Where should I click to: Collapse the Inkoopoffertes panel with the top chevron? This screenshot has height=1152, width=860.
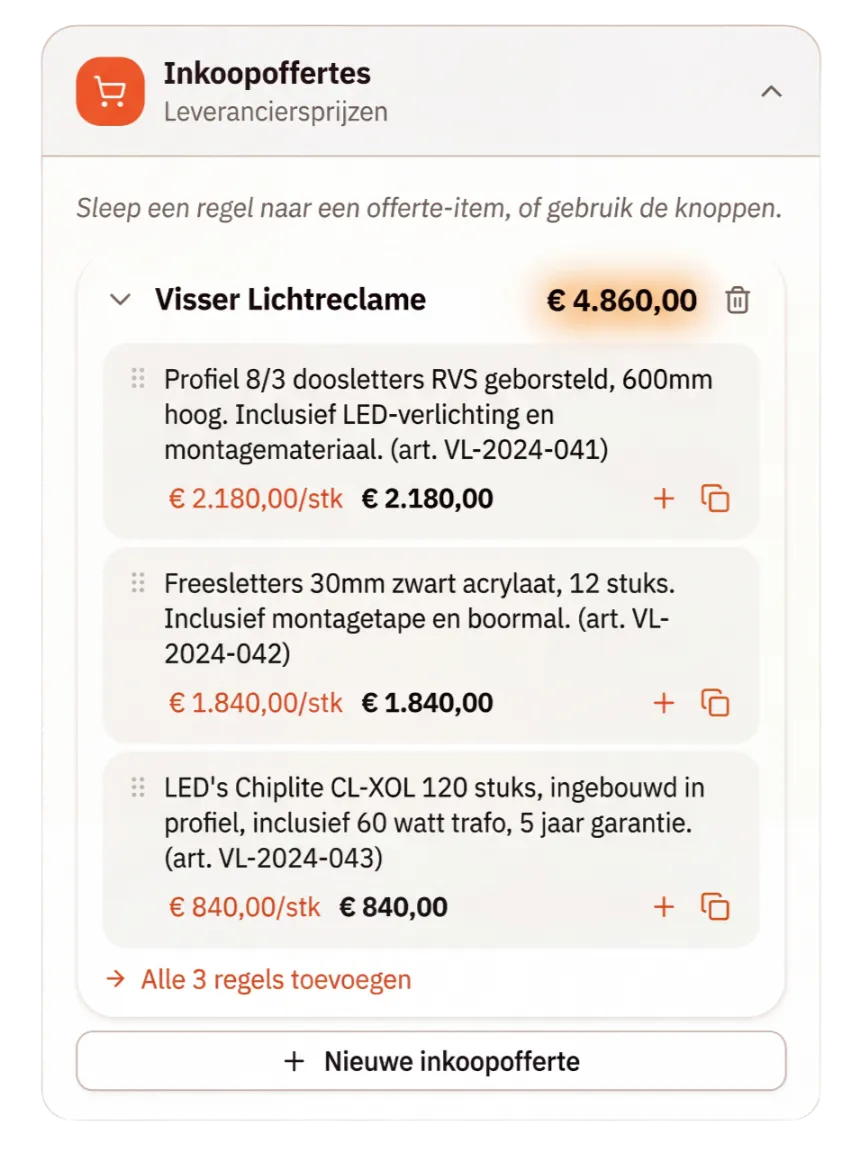771,91
